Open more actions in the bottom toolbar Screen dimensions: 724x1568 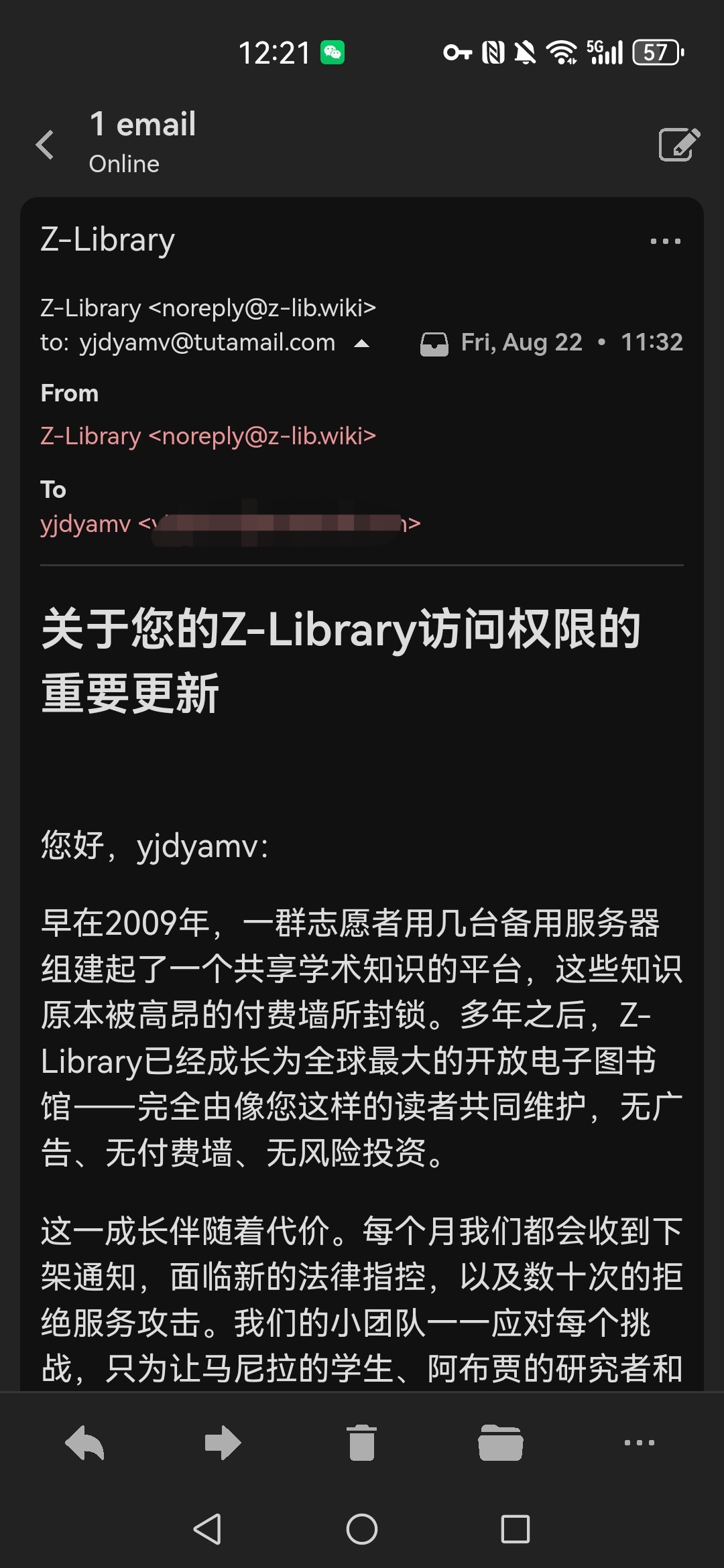640,1443
